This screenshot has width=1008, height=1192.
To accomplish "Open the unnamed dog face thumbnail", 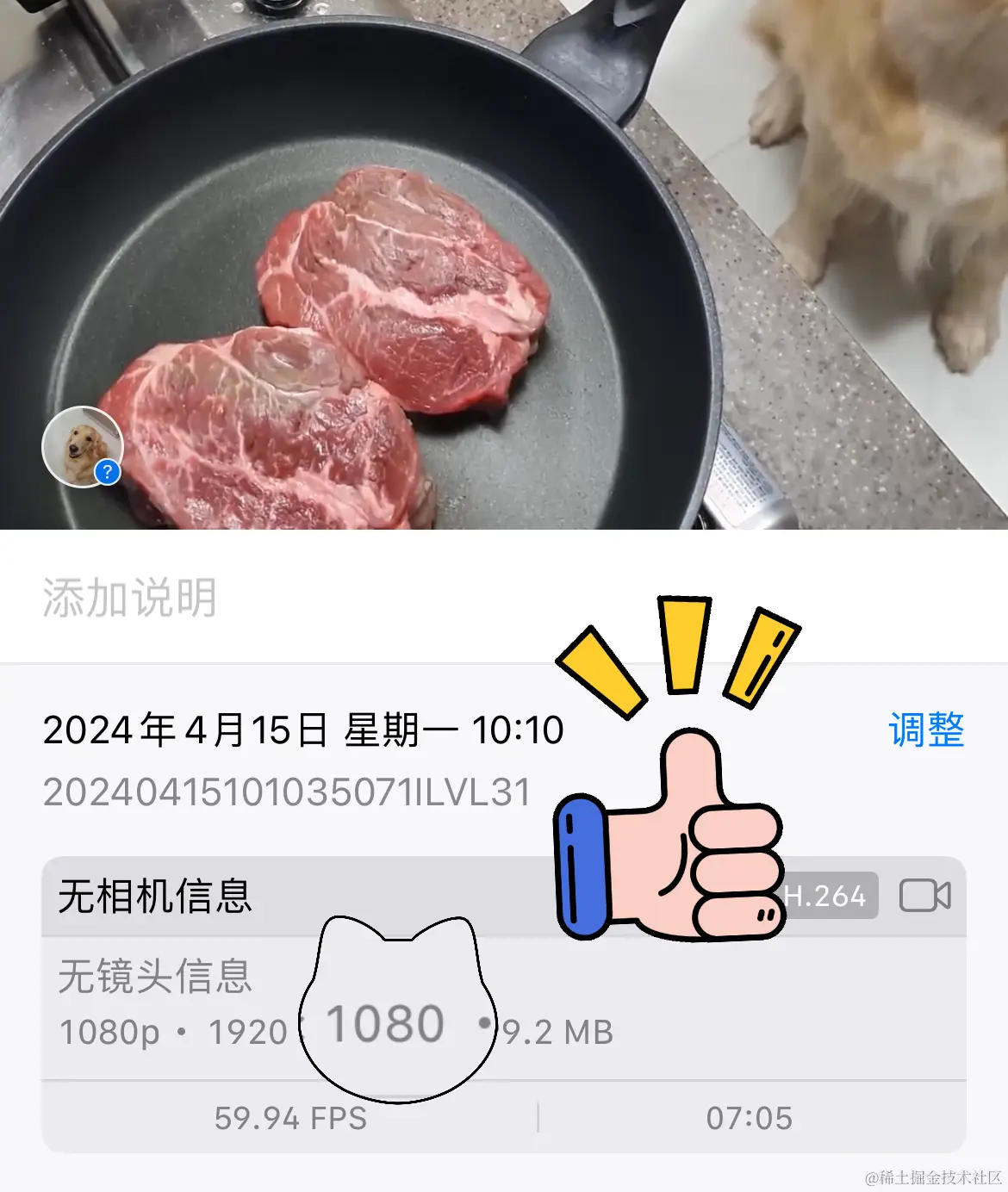I will [x=83, y=447].
